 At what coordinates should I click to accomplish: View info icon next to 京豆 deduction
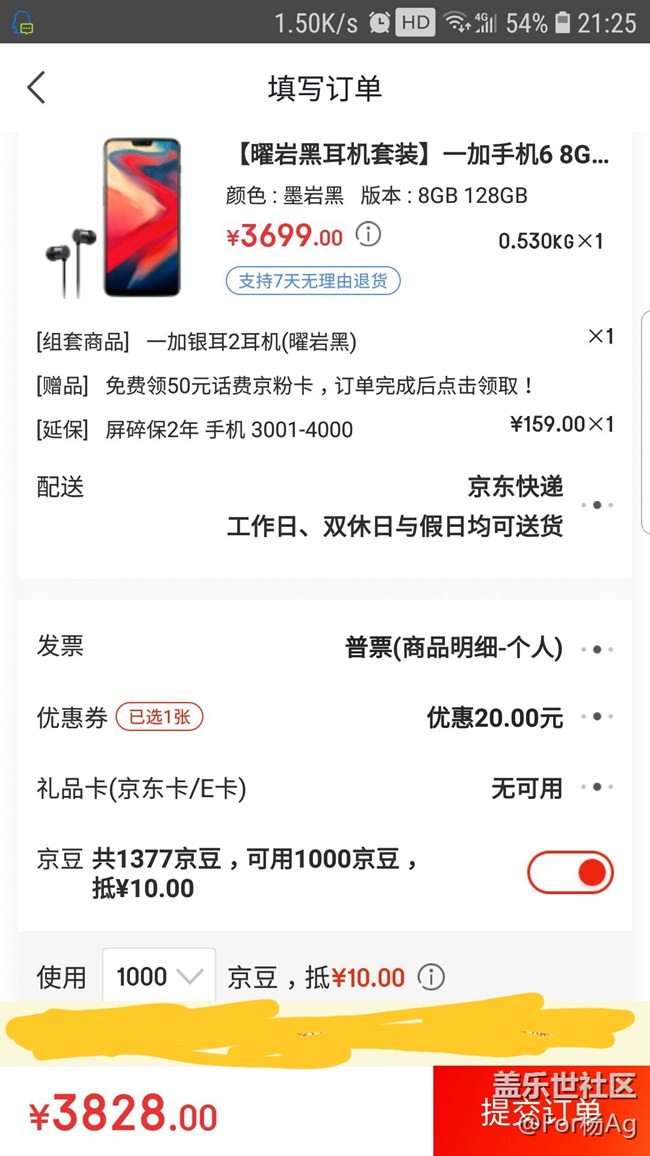(x=431, y=977)
